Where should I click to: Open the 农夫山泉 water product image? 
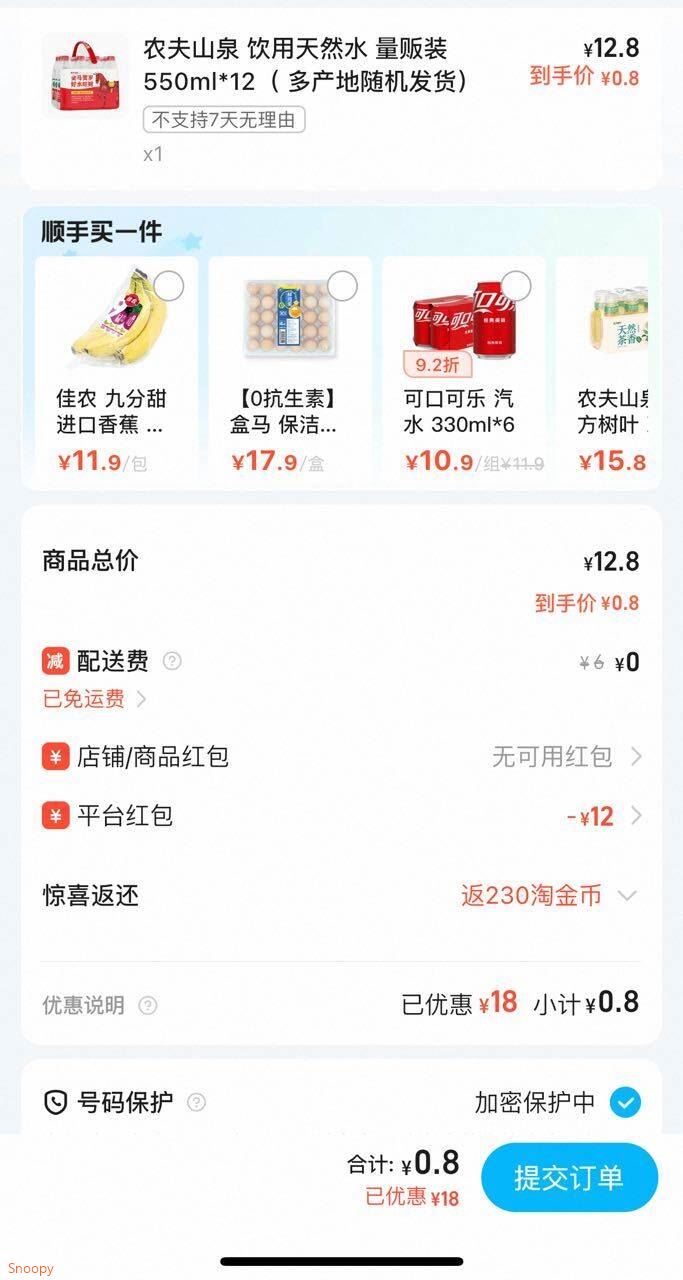point(84,76)
